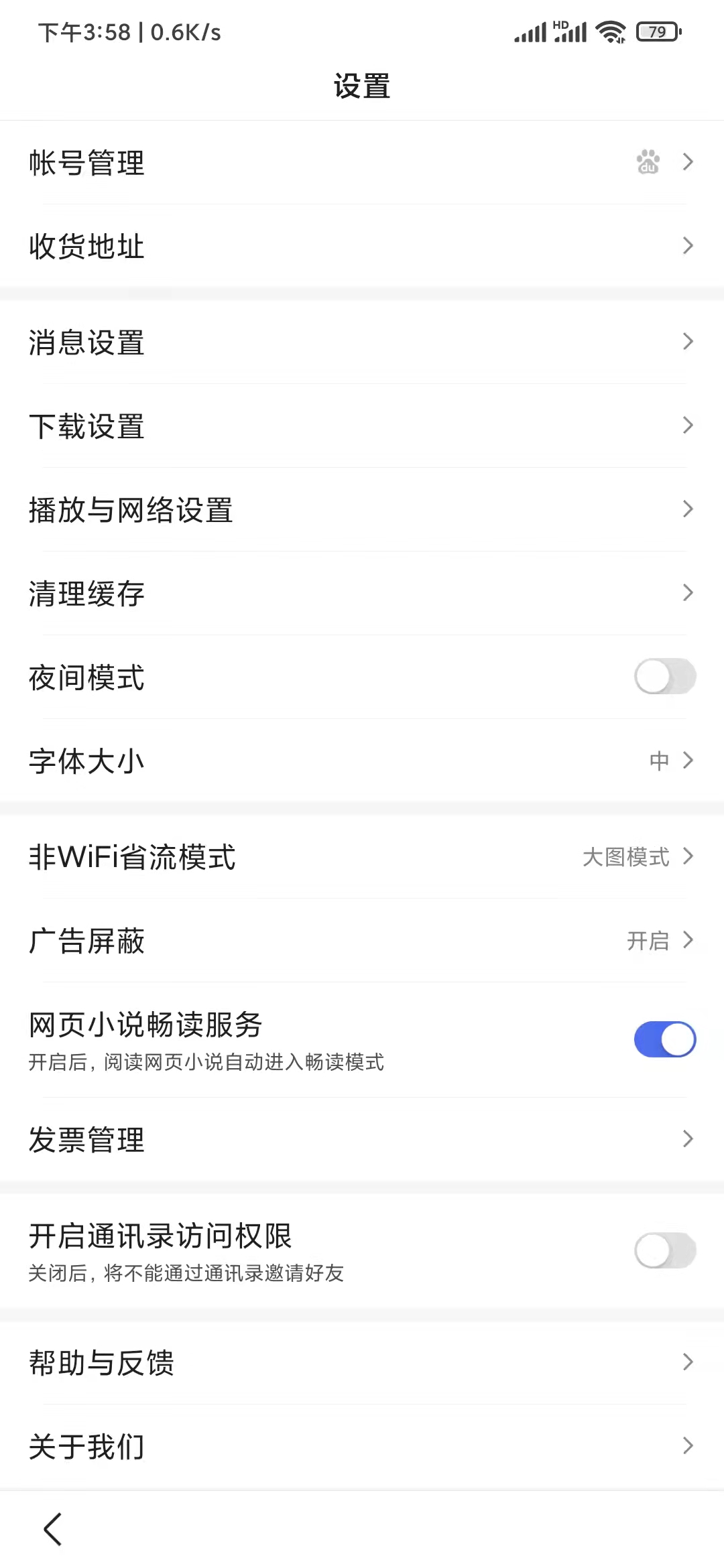
Task: Click the battery indicator showing 79
Action: tap(656, 31)
